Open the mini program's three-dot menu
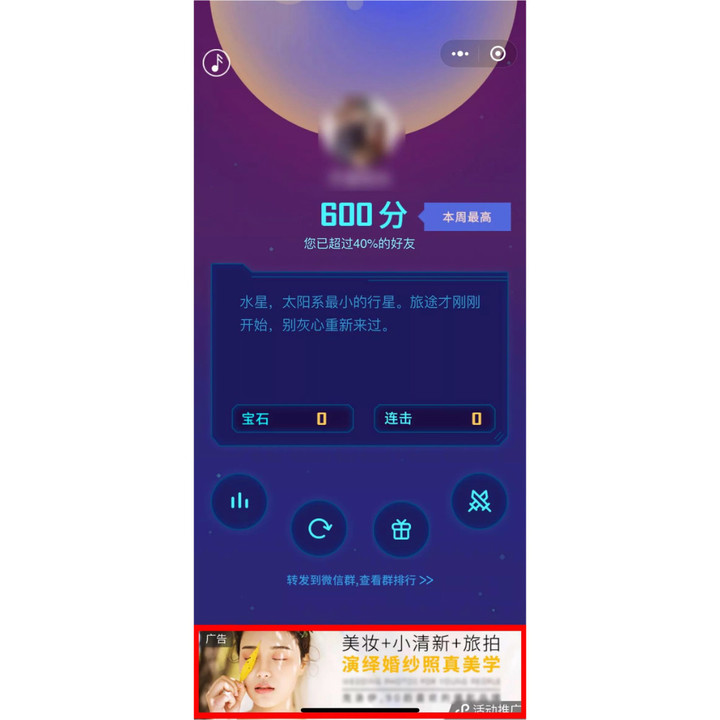Screen dimensions: 720x720 pyautogui.click(x=460, y=54)
